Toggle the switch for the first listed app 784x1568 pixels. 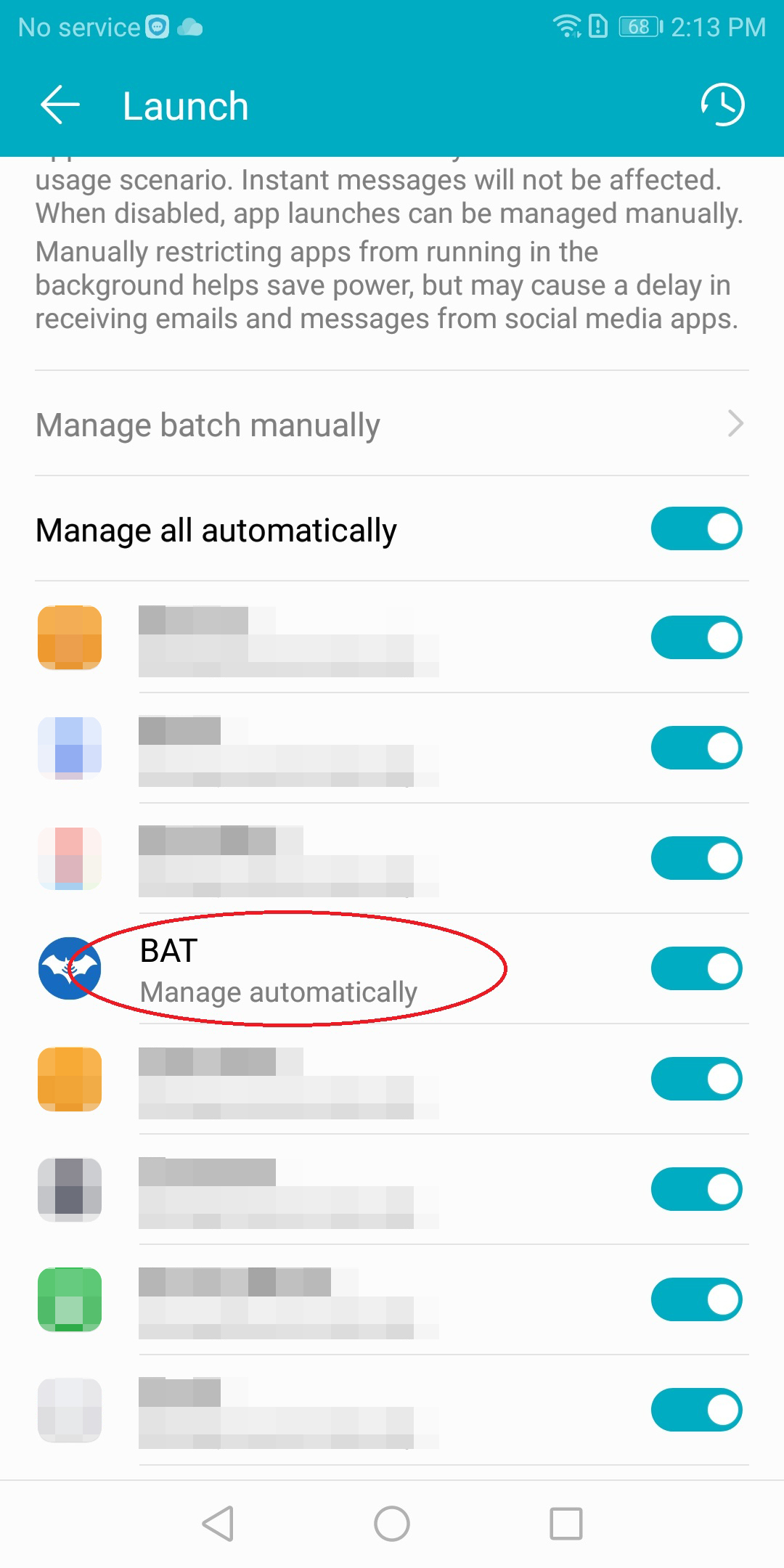(x=695, y=637)
